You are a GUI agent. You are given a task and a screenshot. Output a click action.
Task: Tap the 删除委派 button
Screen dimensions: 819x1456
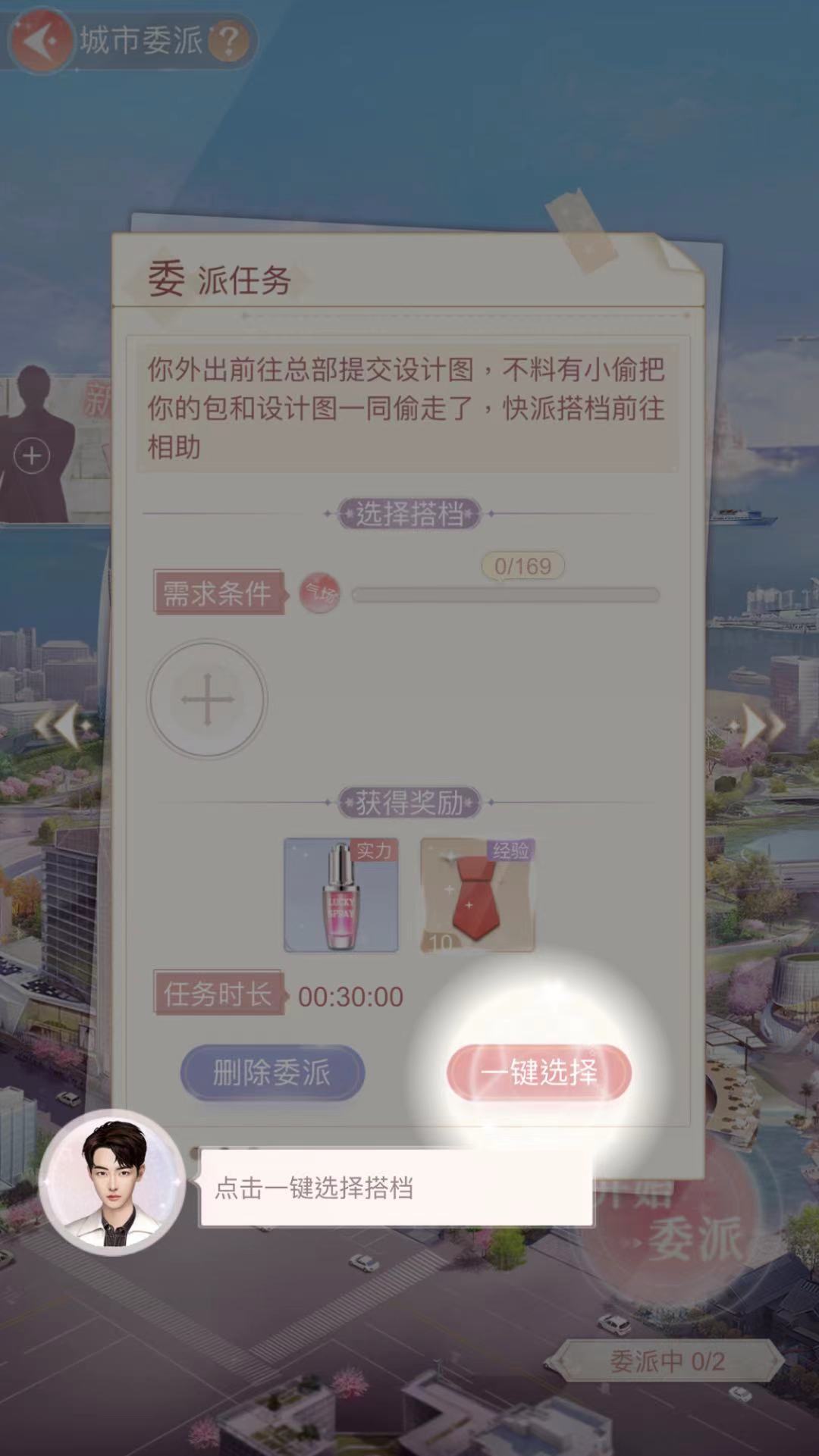272,1072
